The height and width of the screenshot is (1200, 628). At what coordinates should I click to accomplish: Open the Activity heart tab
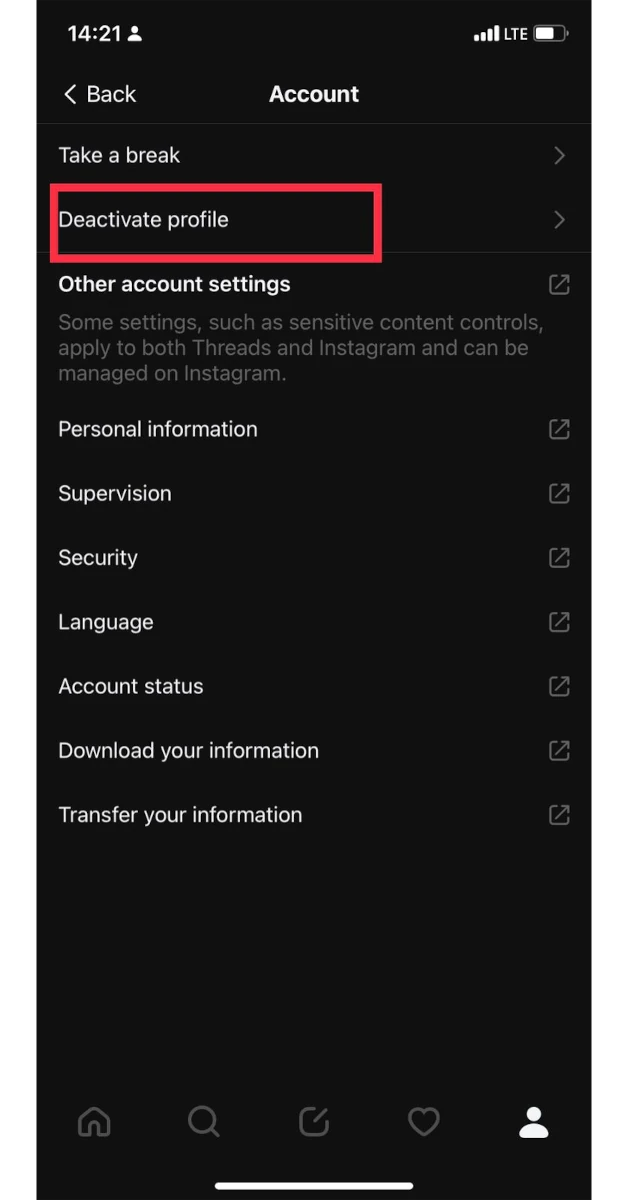coord(424,1122)
